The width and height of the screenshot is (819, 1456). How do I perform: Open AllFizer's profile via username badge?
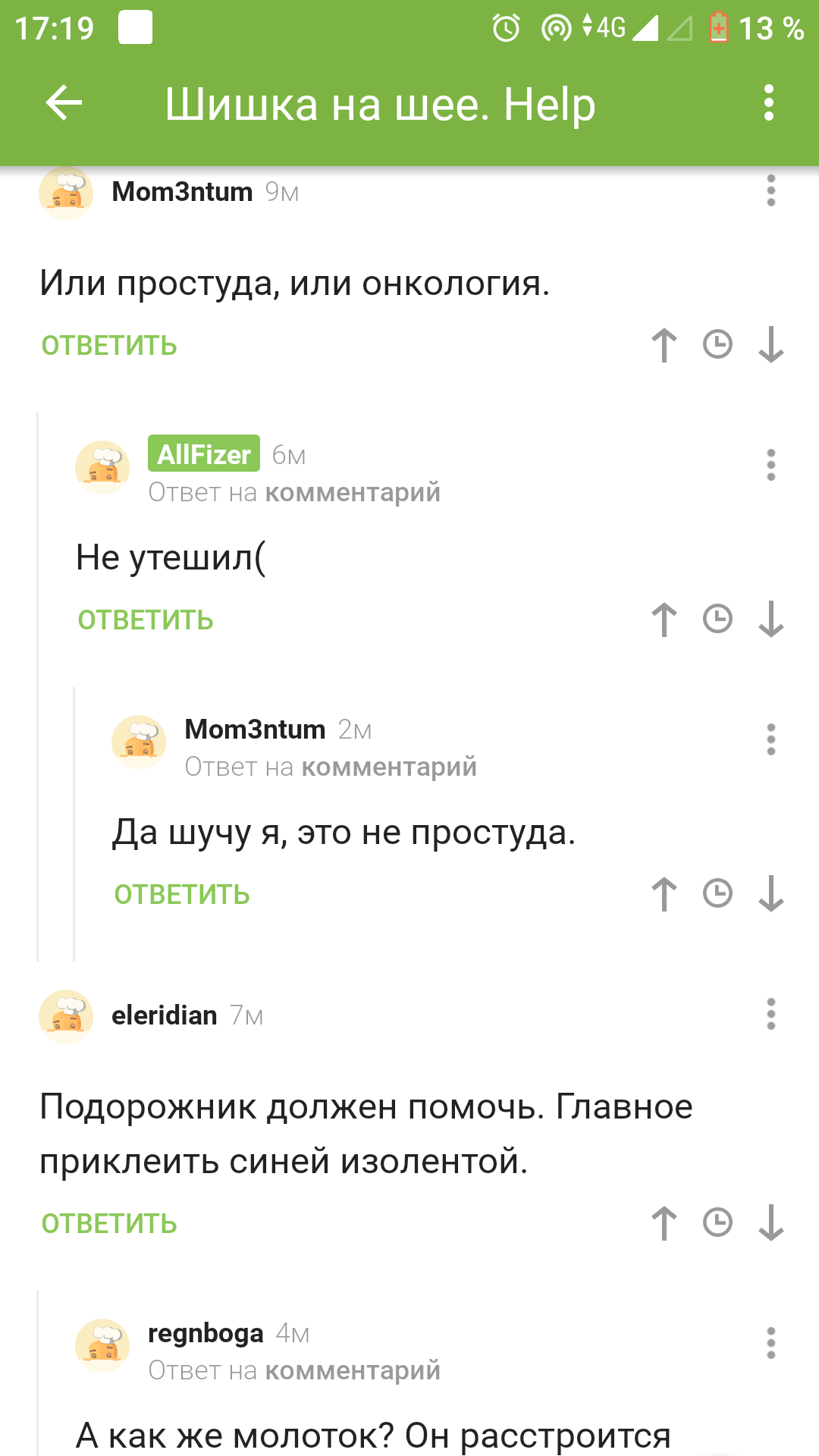(x=204, y=454)
